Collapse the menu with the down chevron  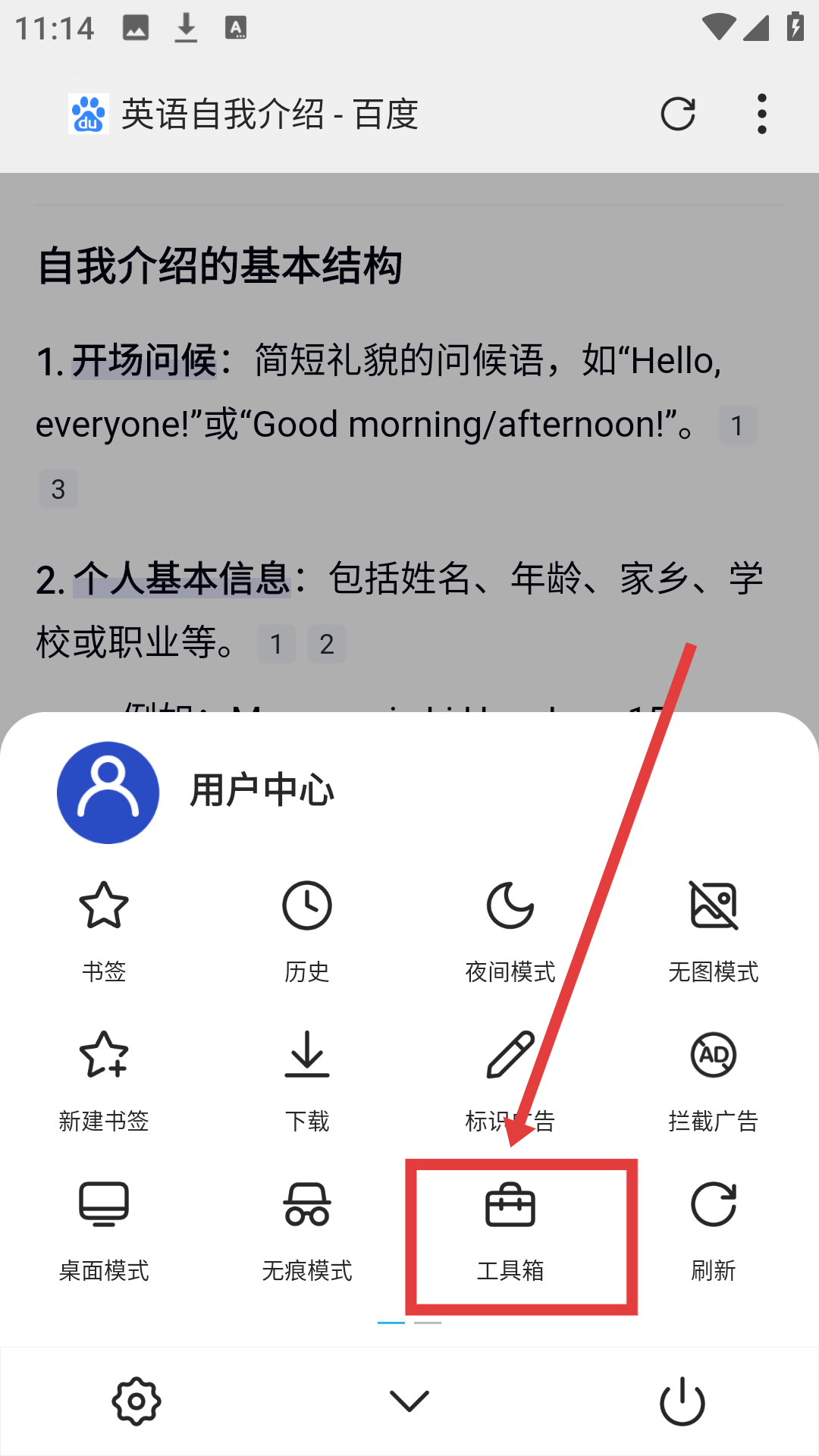[x=409, y=1401]
